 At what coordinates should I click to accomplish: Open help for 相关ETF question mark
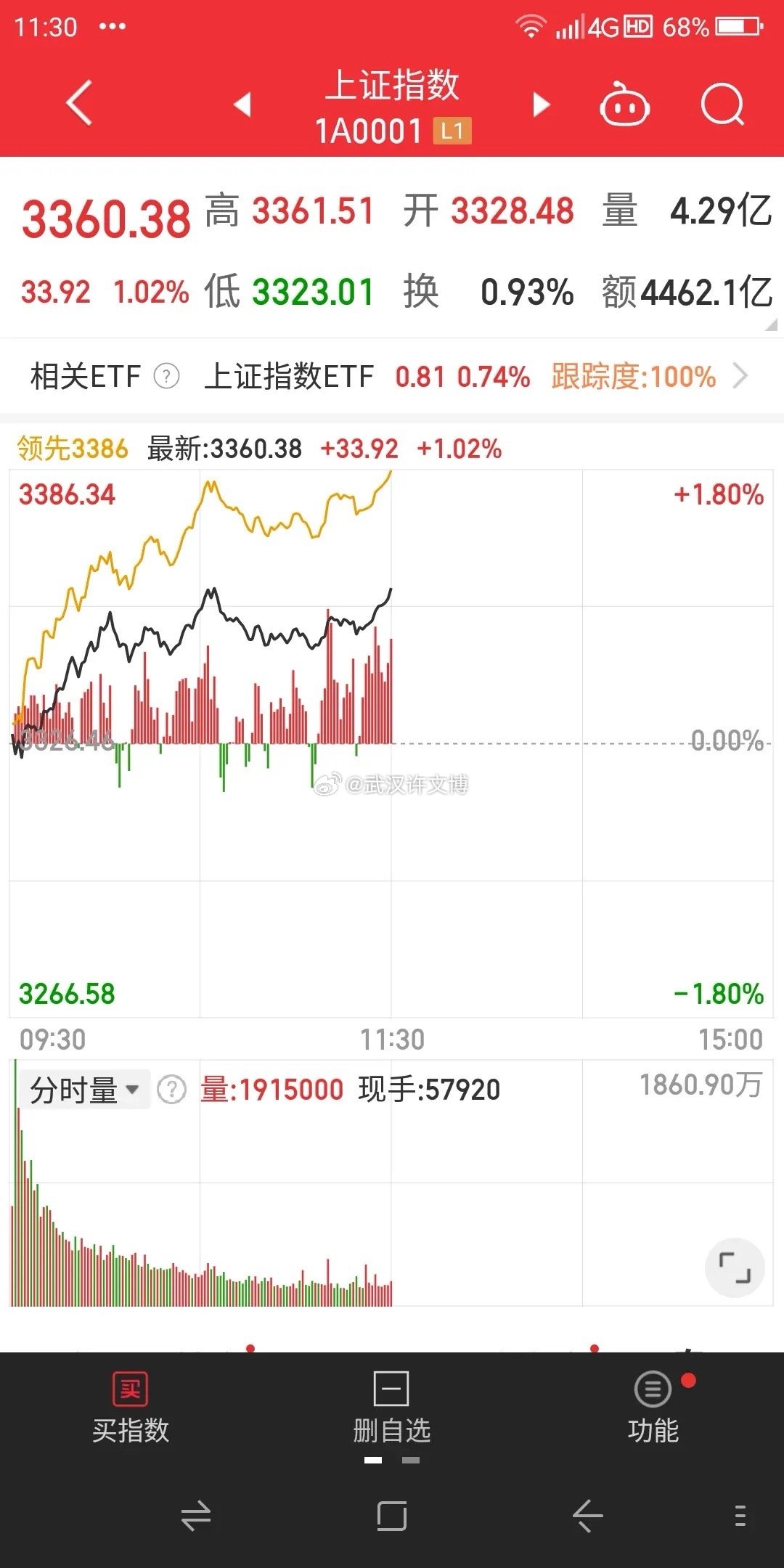[167, 376]
